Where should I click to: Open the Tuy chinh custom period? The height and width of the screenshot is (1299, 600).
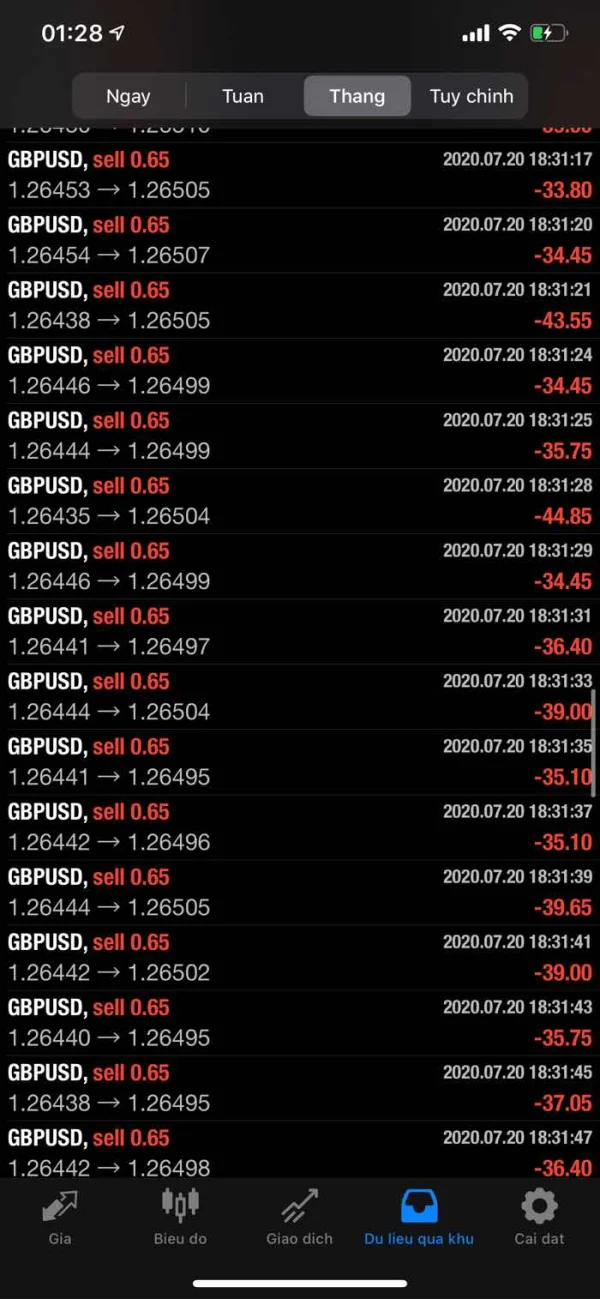(471, 97)
